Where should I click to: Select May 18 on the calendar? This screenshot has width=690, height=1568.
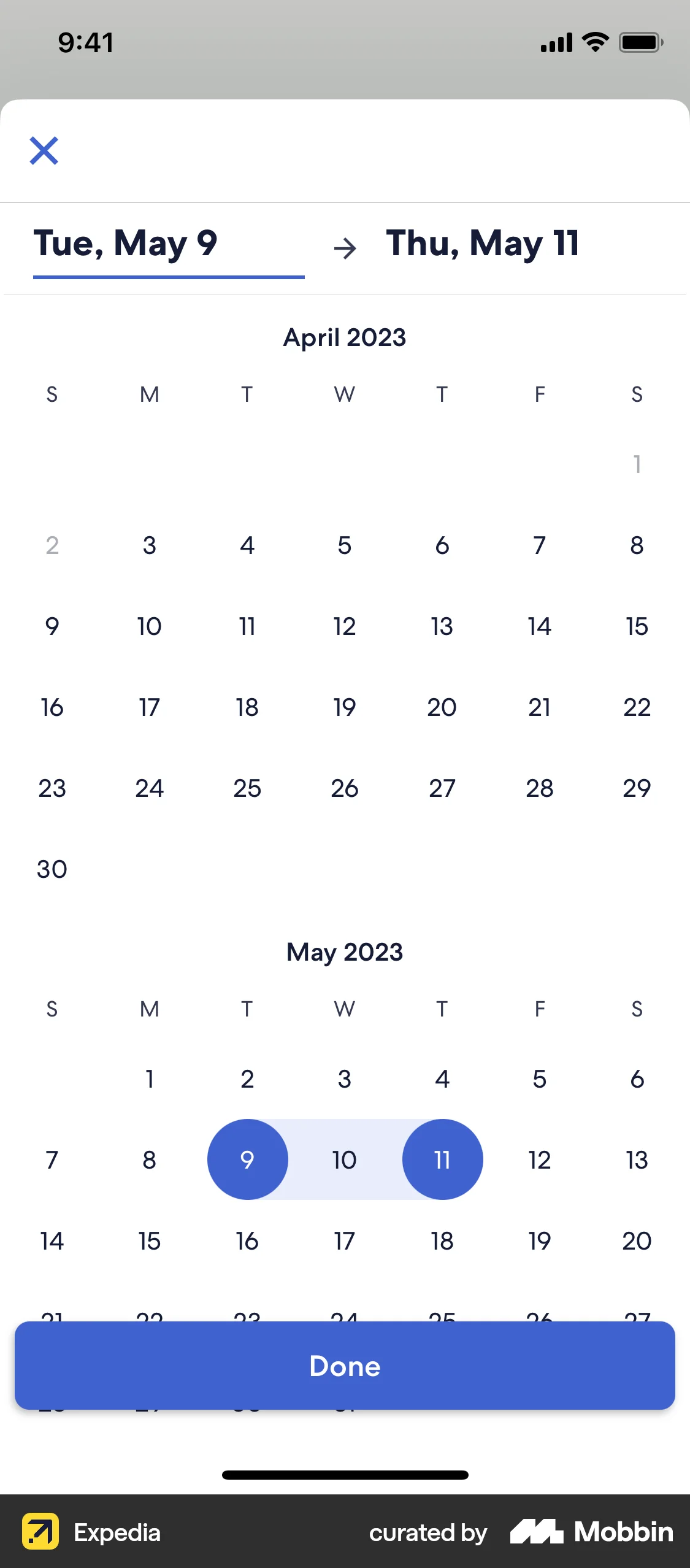pos(442,1241)
